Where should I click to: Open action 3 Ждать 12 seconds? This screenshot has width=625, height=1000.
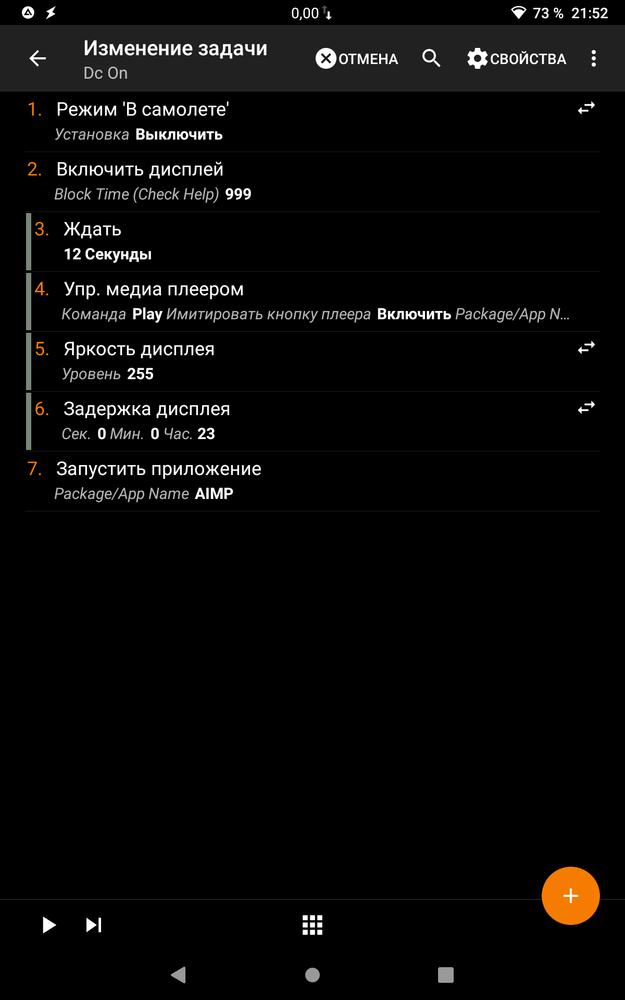pyautogui.click(x=300, y=241)
